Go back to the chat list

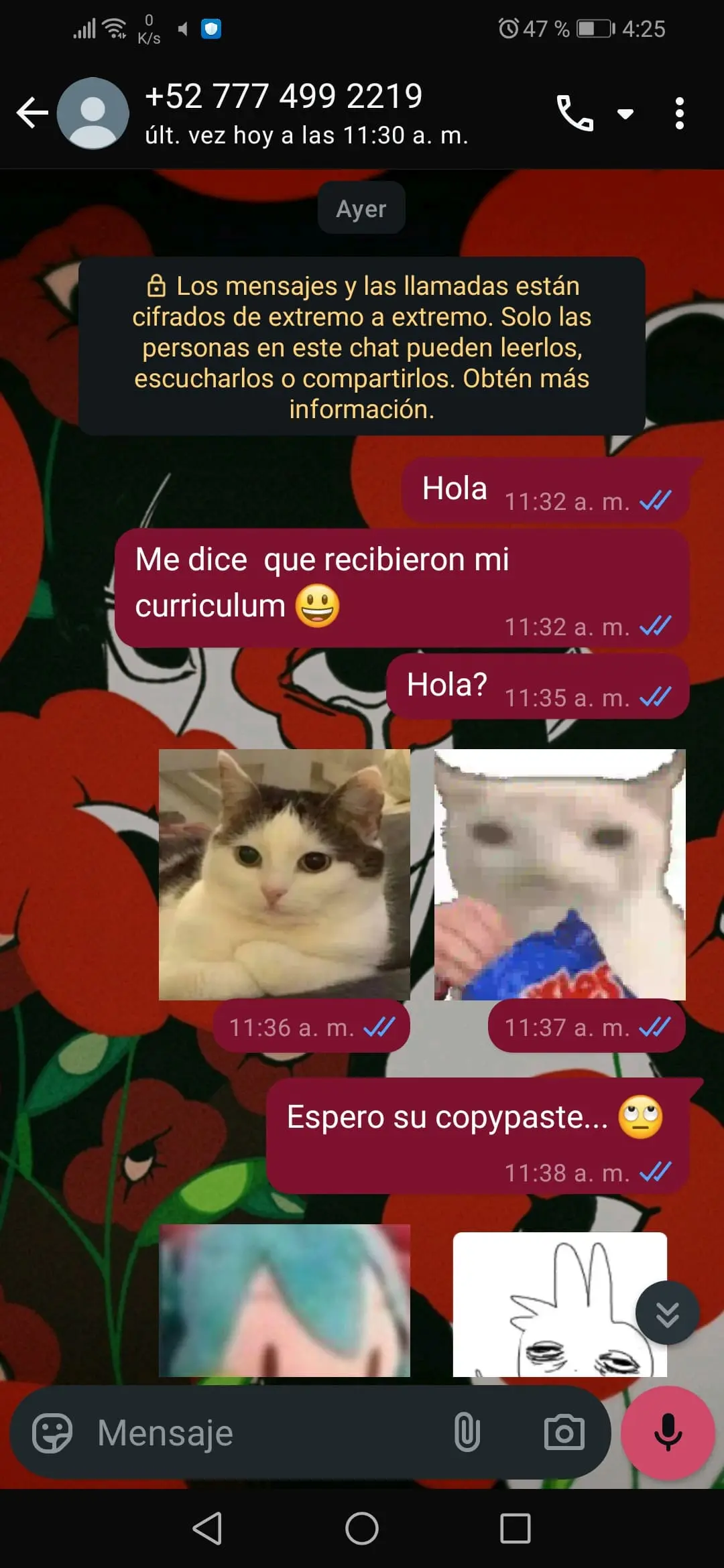pyautogui.click(x=32, y=113)
